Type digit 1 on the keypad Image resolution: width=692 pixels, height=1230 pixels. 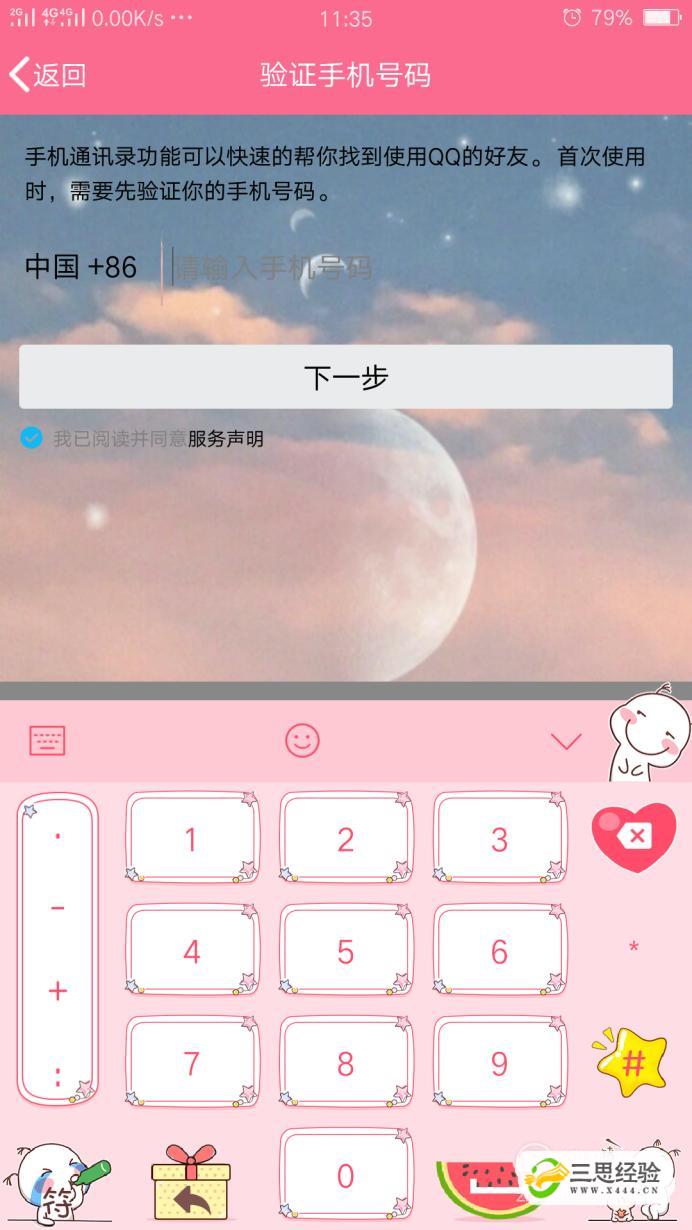coord(191,840)
